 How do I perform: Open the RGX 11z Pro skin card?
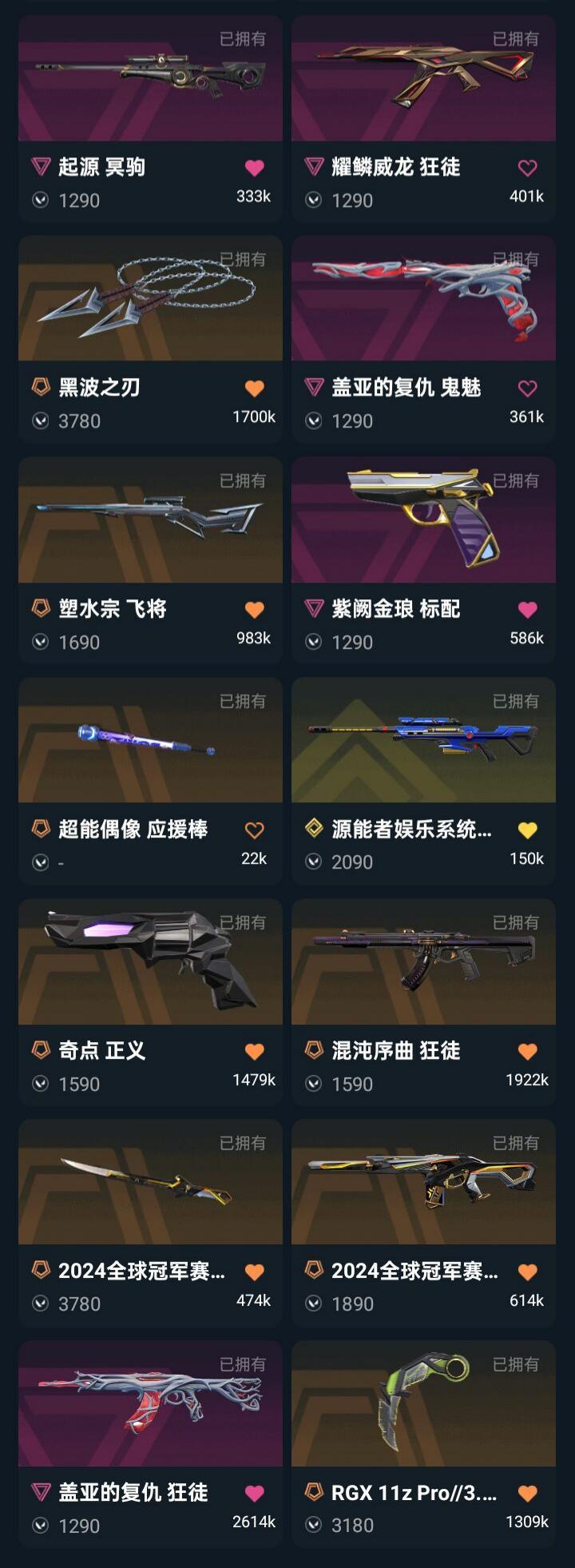pyautogui.click(x=423, y=1406)
